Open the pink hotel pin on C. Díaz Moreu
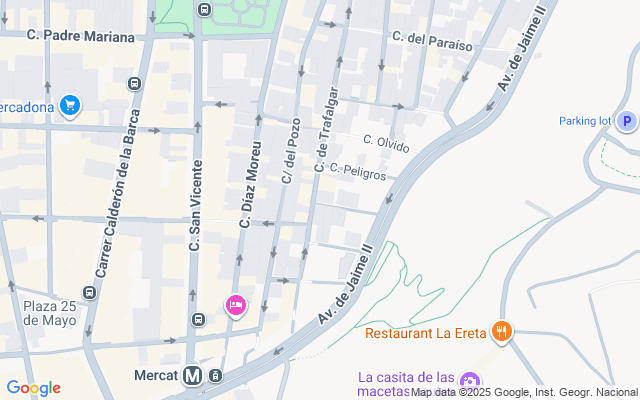640x400 pixels. tap(236, 304)
